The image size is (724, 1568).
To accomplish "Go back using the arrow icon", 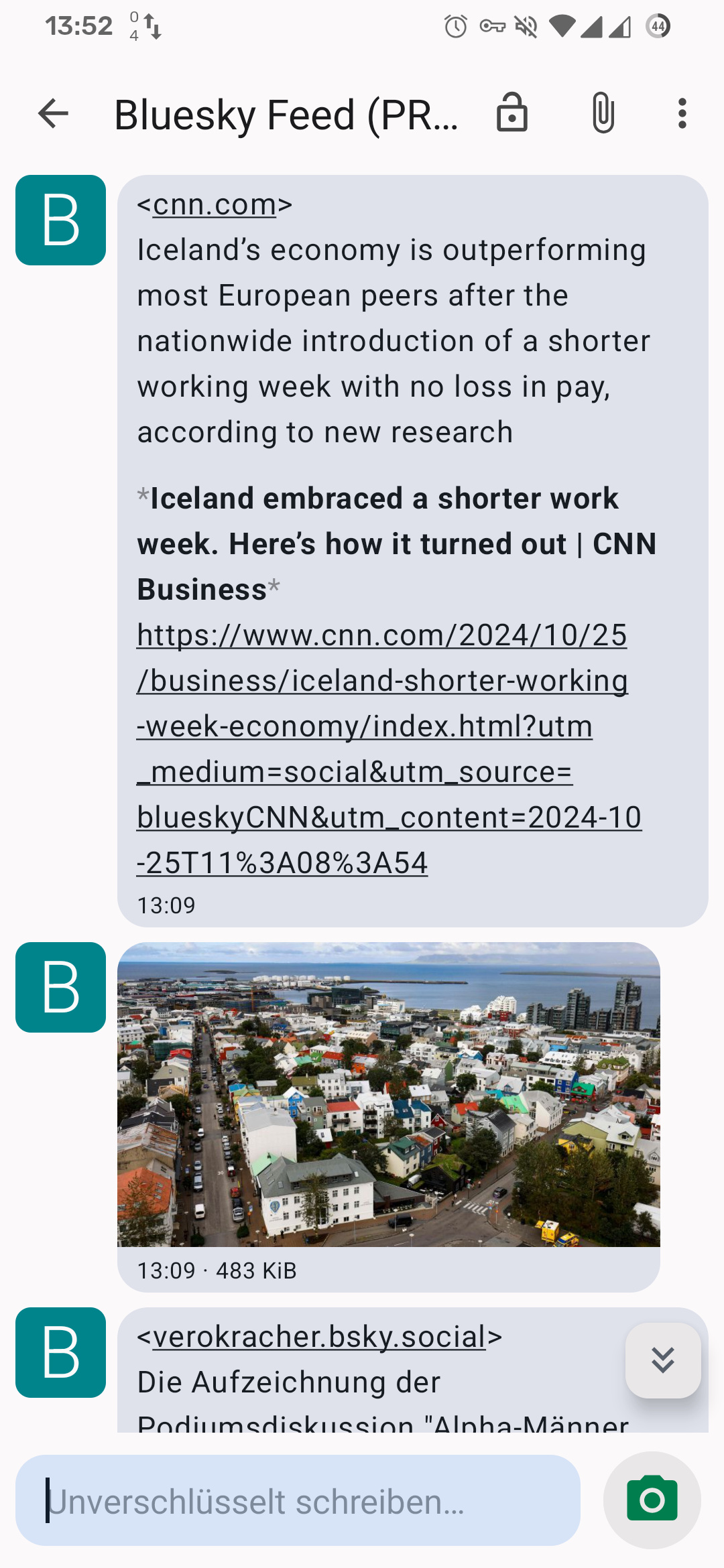I will pyautogui.click(x=54, y=113).
